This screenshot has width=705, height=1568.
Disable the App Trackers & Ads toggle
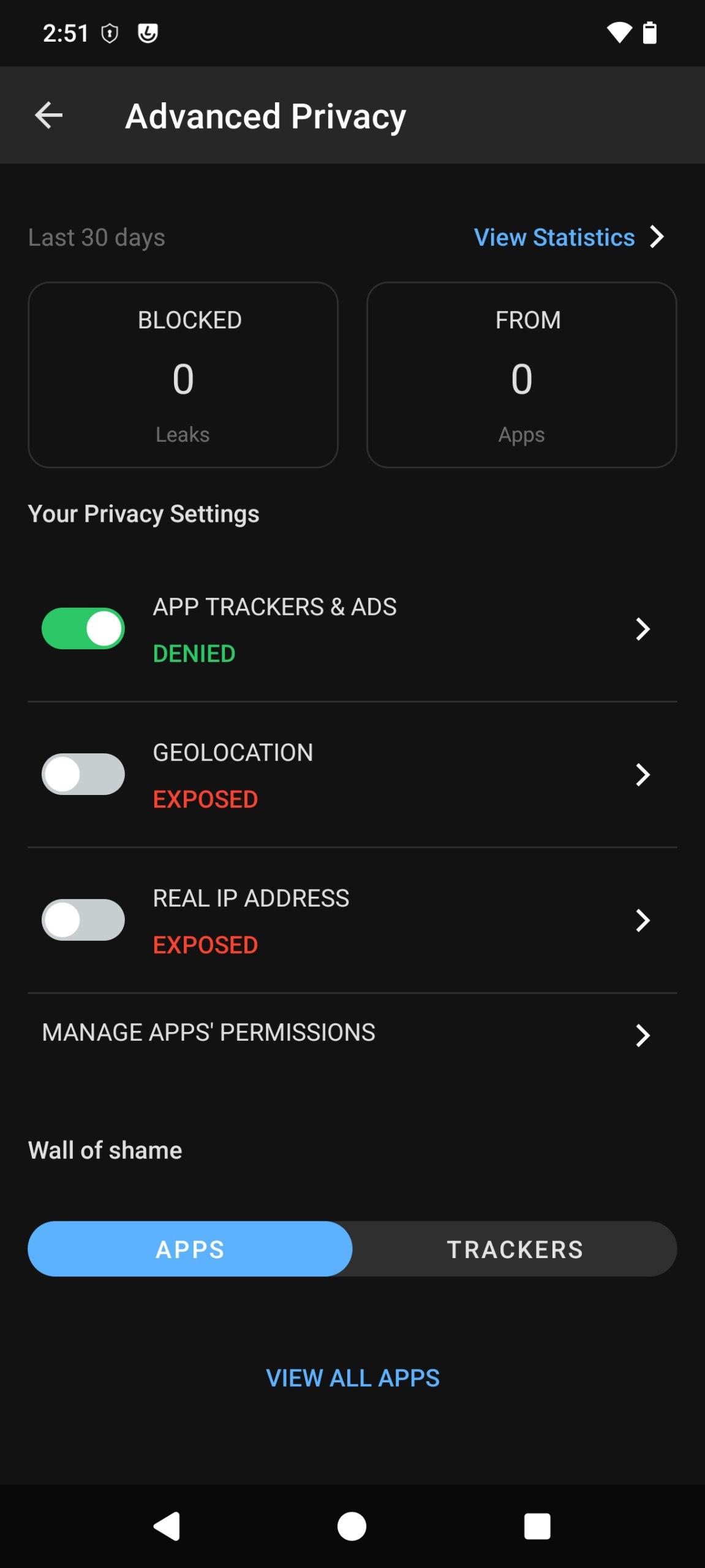click(x=83, y=628)
